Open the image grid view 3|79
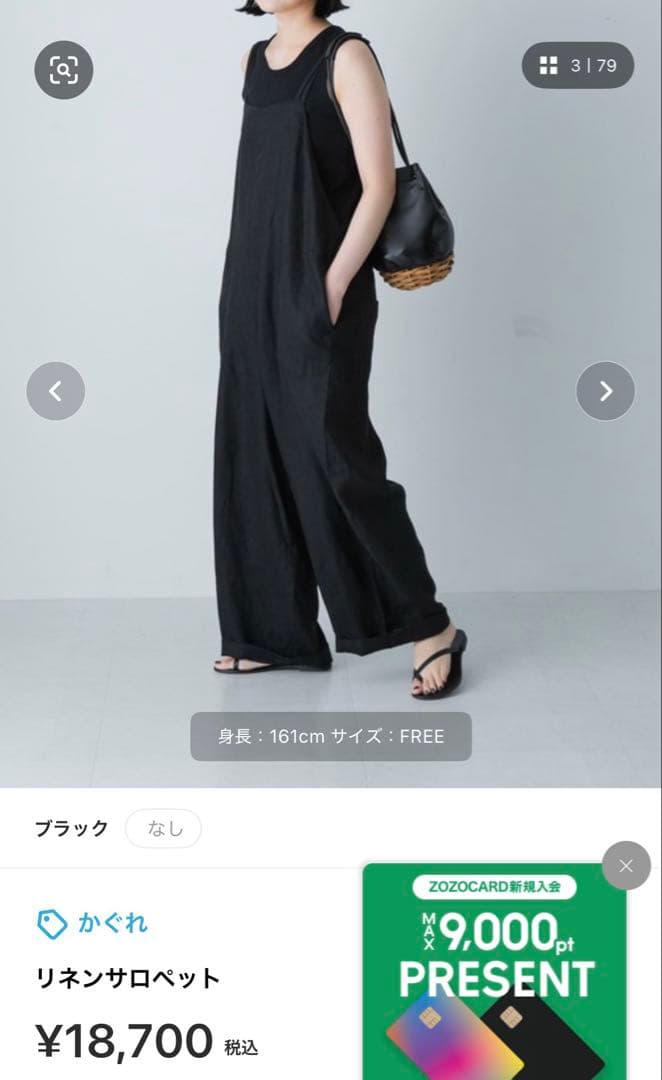 point(578,66)
